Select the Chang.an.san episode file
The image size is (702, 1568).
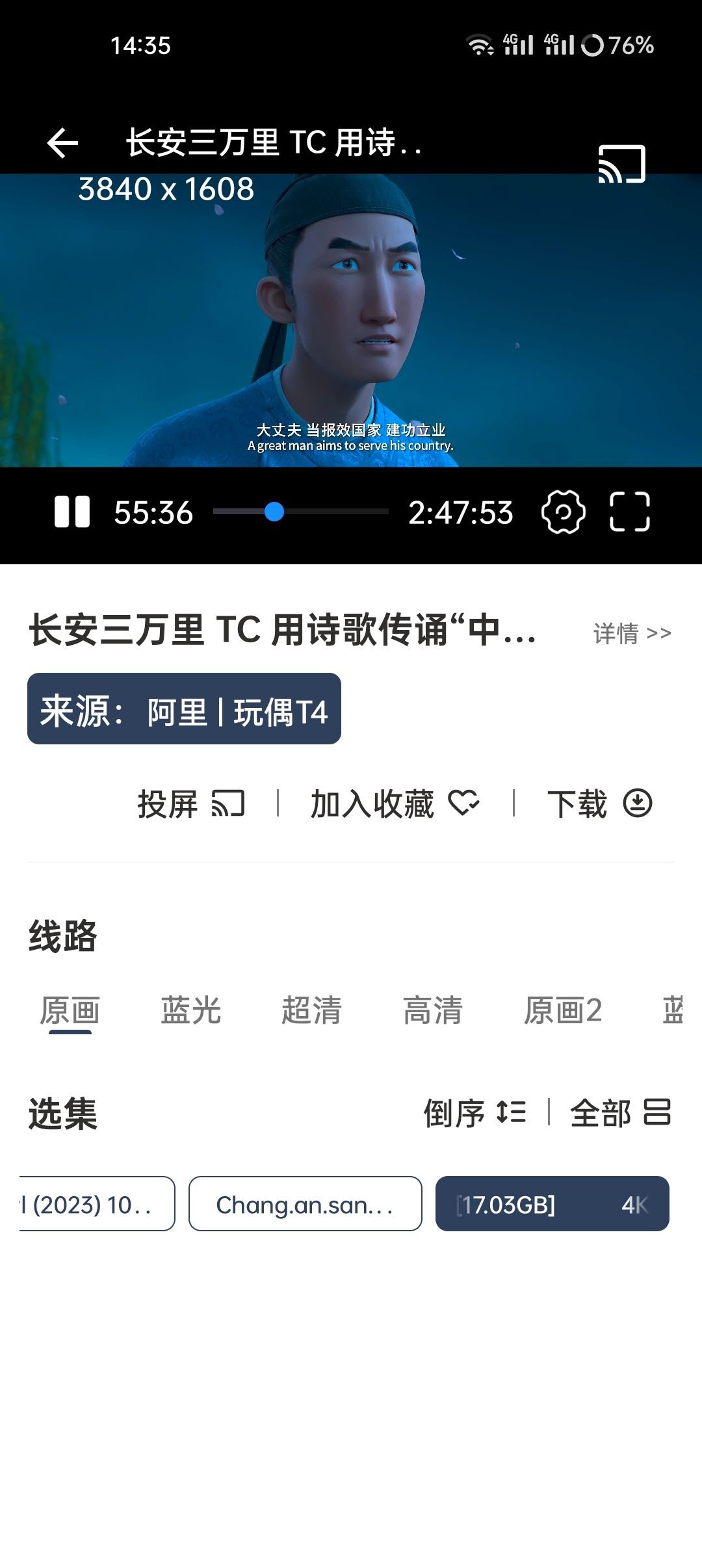click(x=305, y=1204)
